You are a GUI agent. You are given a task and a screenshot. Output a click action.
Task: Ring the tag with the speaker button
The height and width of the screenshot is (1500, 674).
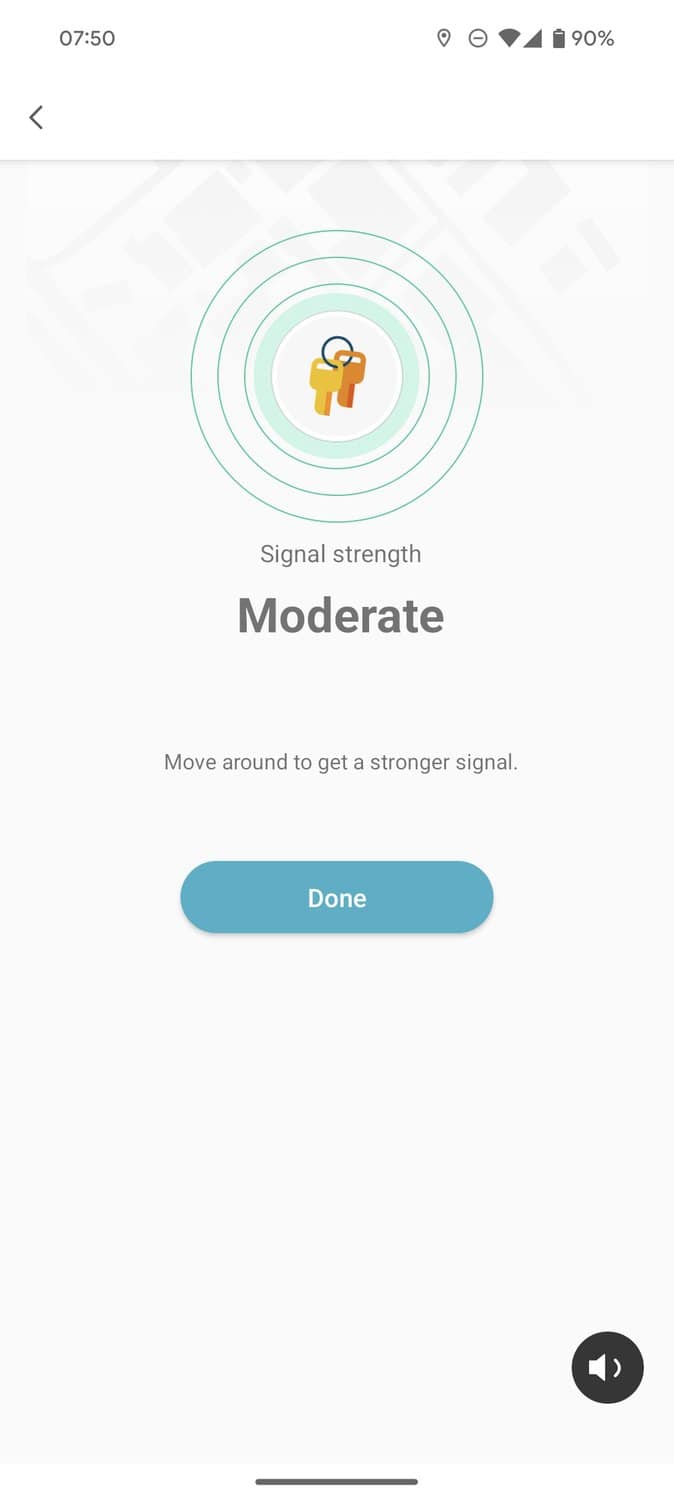pos(607,1367)
